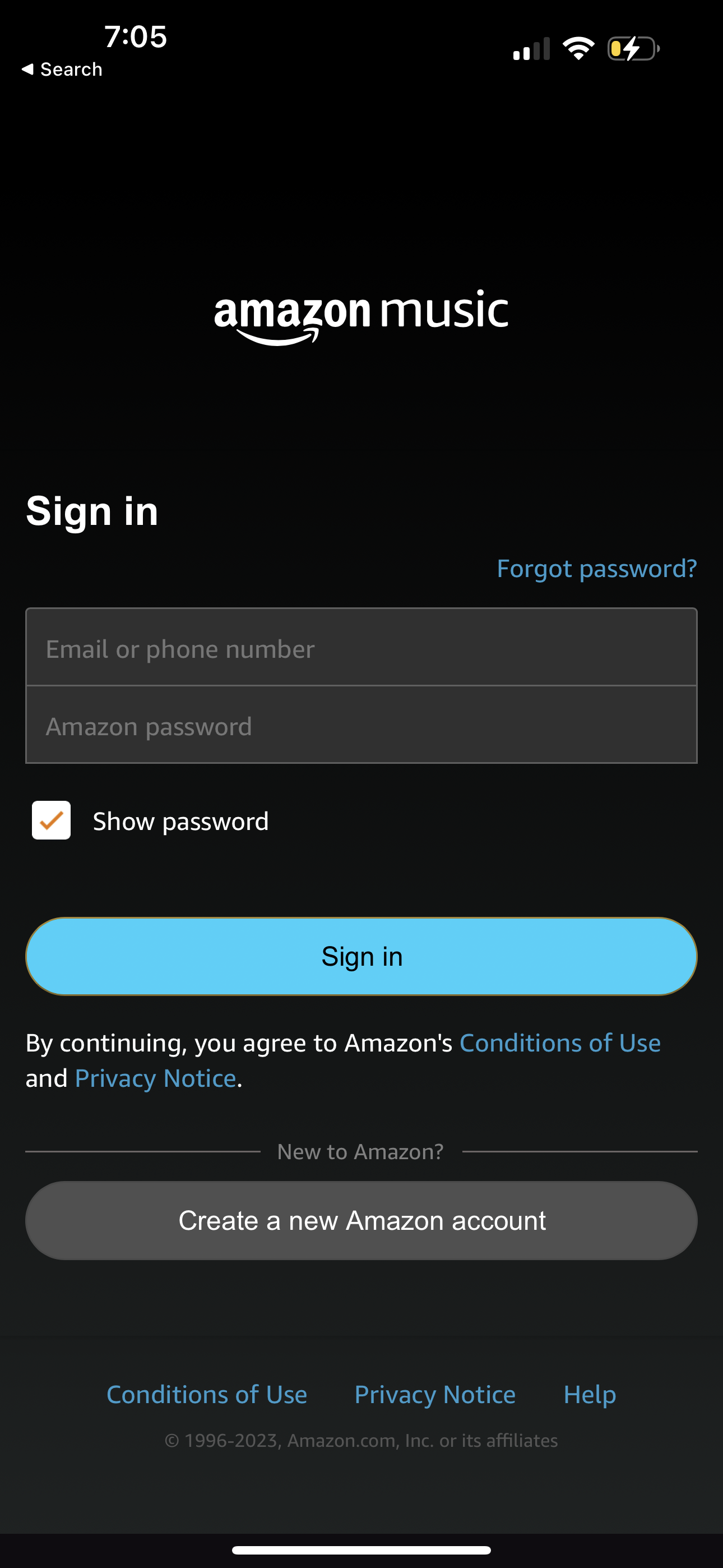
Task: Tap the clock showing 7:05
Action: pyautogui.click(x=135, y=36)
